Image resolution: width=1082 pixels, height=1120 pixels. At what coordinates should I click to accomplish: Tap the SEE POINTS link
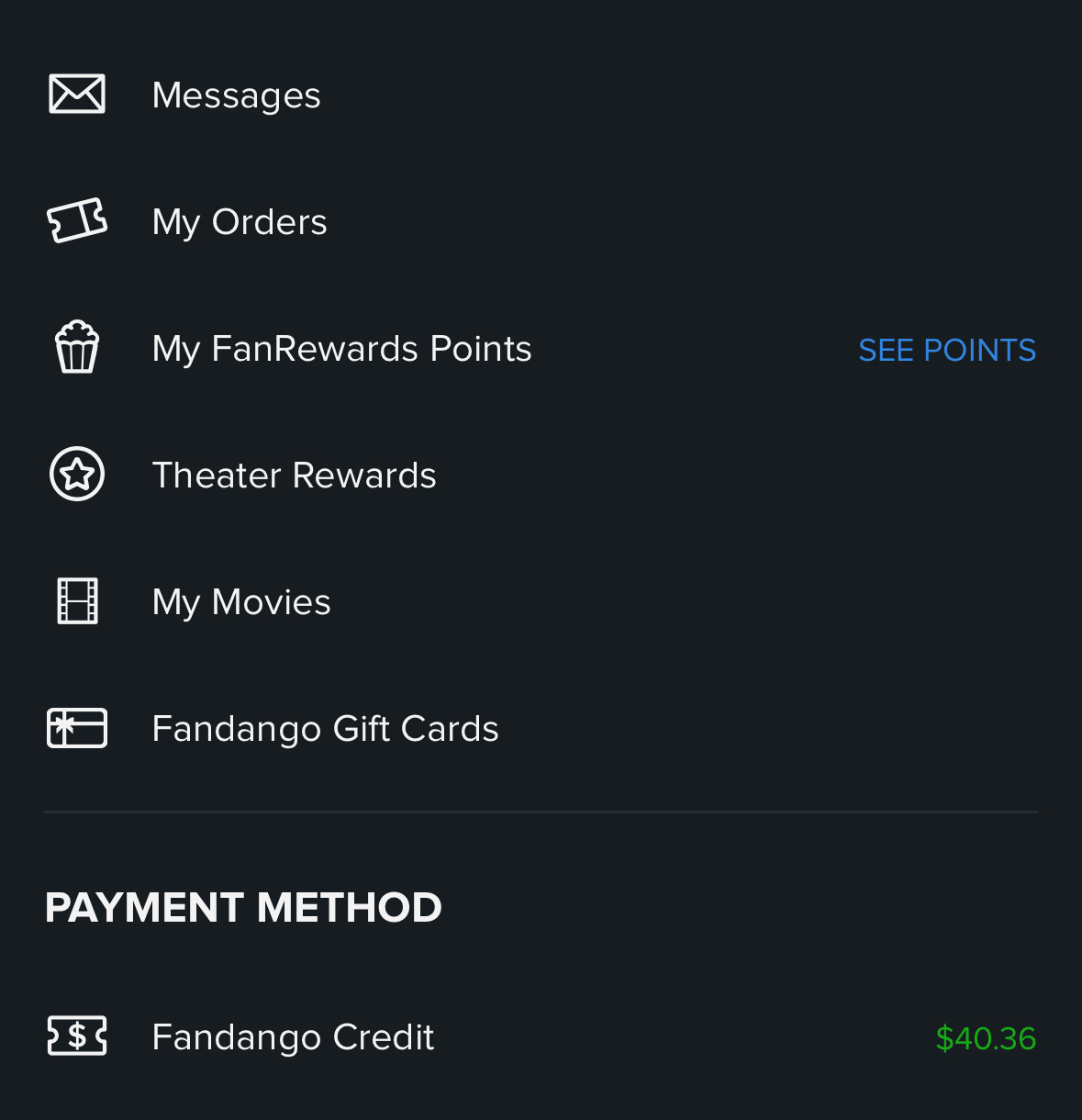pos(946,350)
